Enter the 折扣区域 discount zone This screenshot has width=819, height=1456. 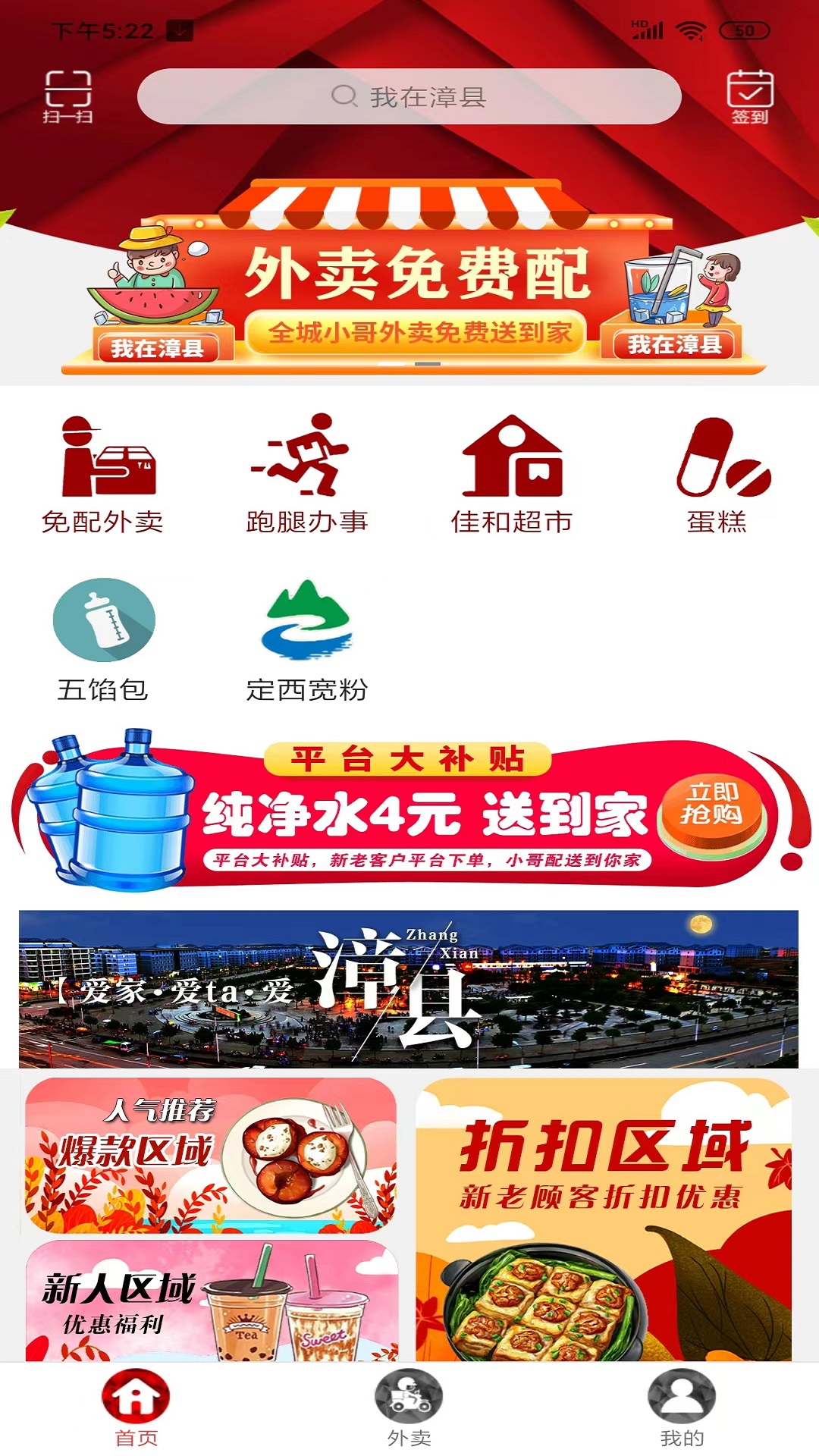tap(607, 1213)
